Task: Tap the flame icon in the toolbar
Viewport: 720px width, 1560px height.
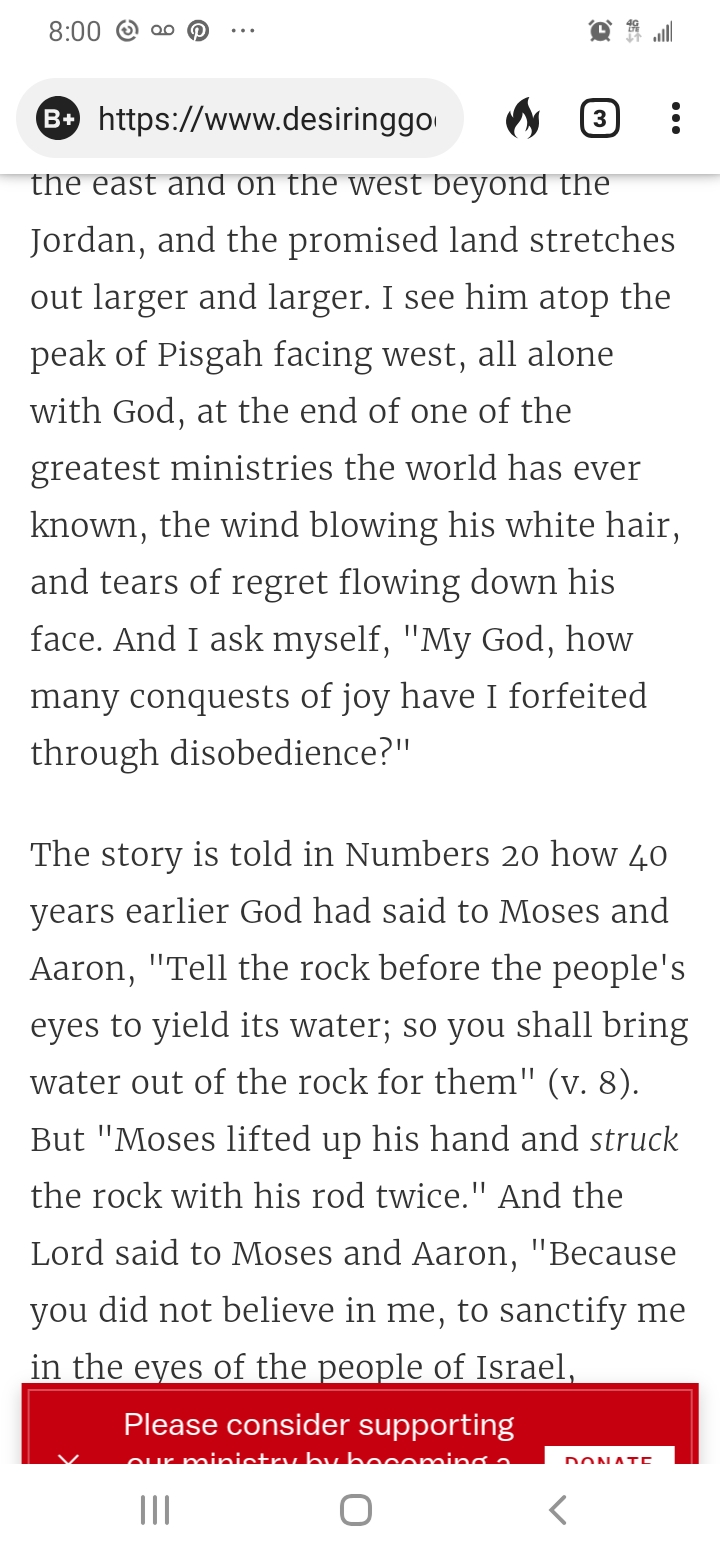Action: coord(522,120)
